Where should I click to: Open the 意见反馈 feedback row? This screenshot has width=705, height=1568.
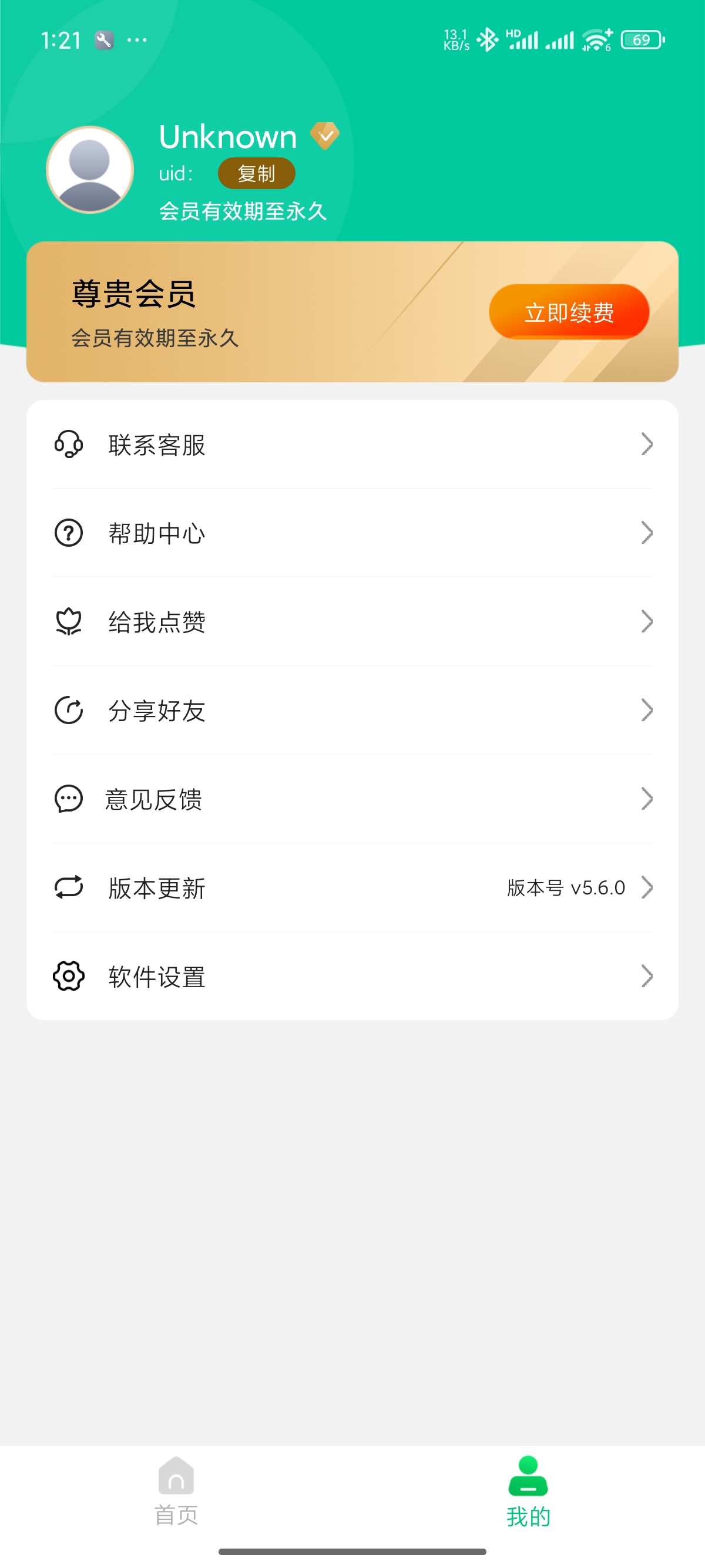click(x=352, y=799)
